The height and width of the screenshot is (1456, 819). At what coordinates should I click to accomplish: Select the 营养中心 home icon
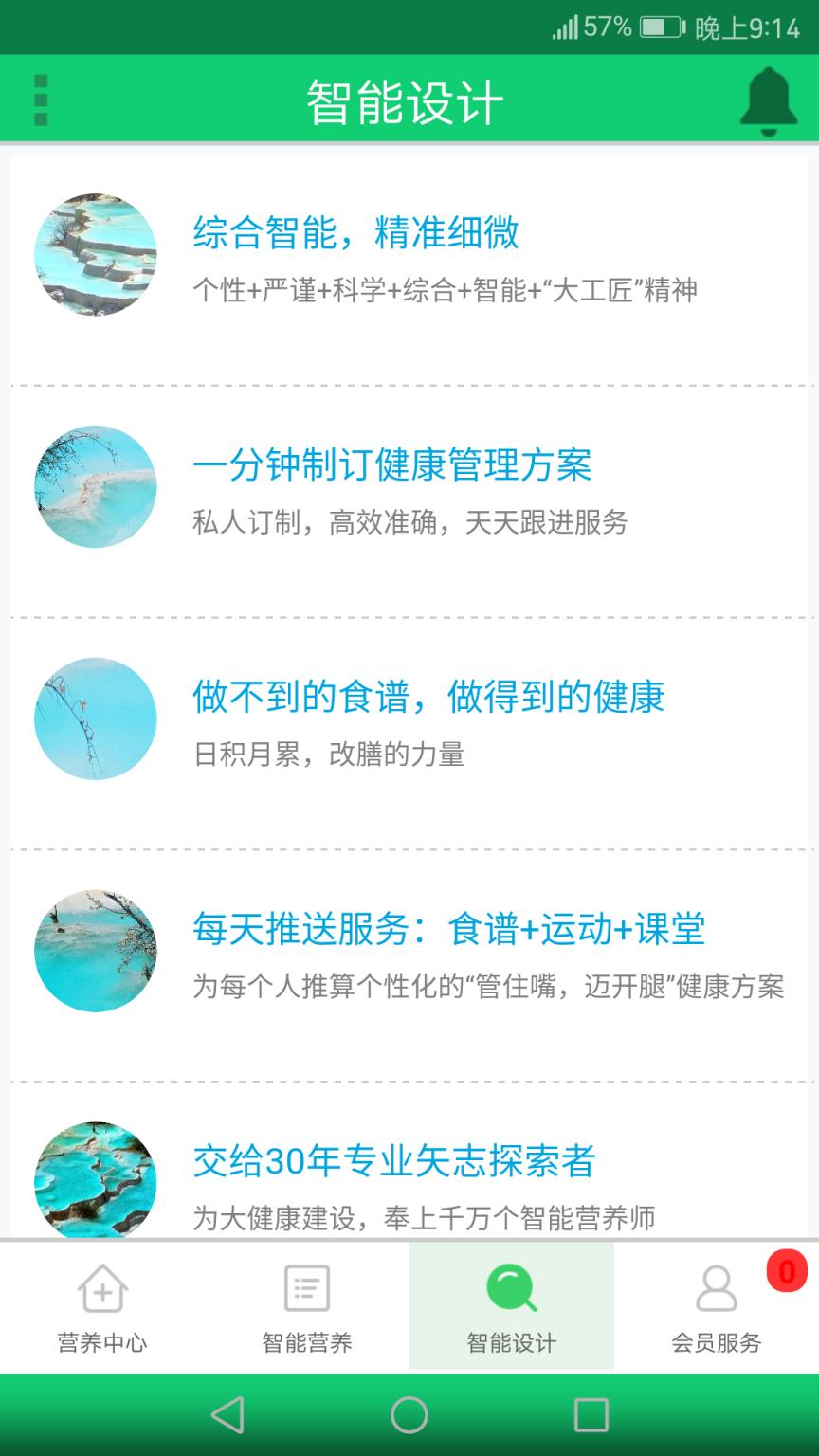101,1289
